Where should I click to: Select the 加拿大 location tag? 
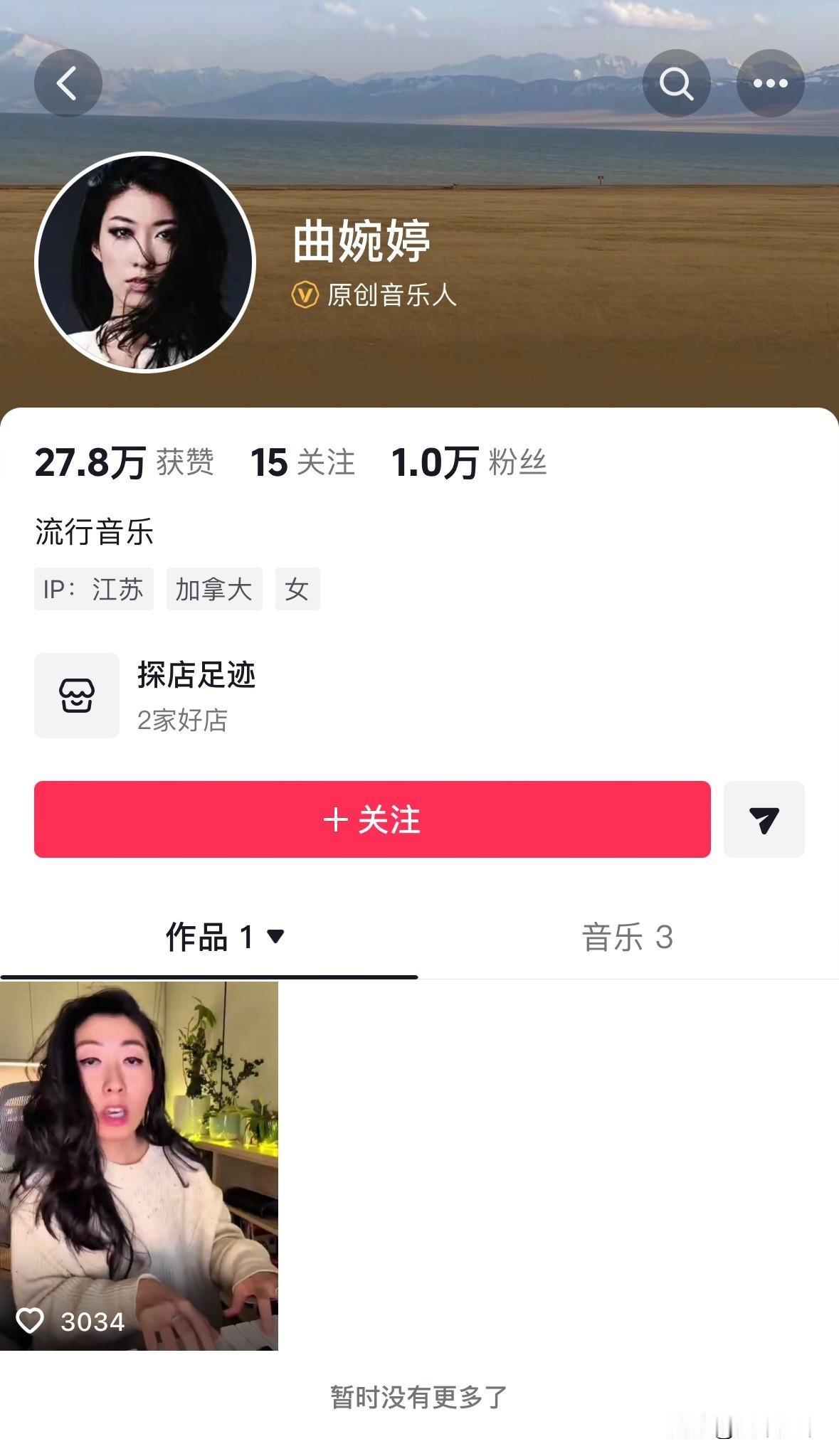213,589
